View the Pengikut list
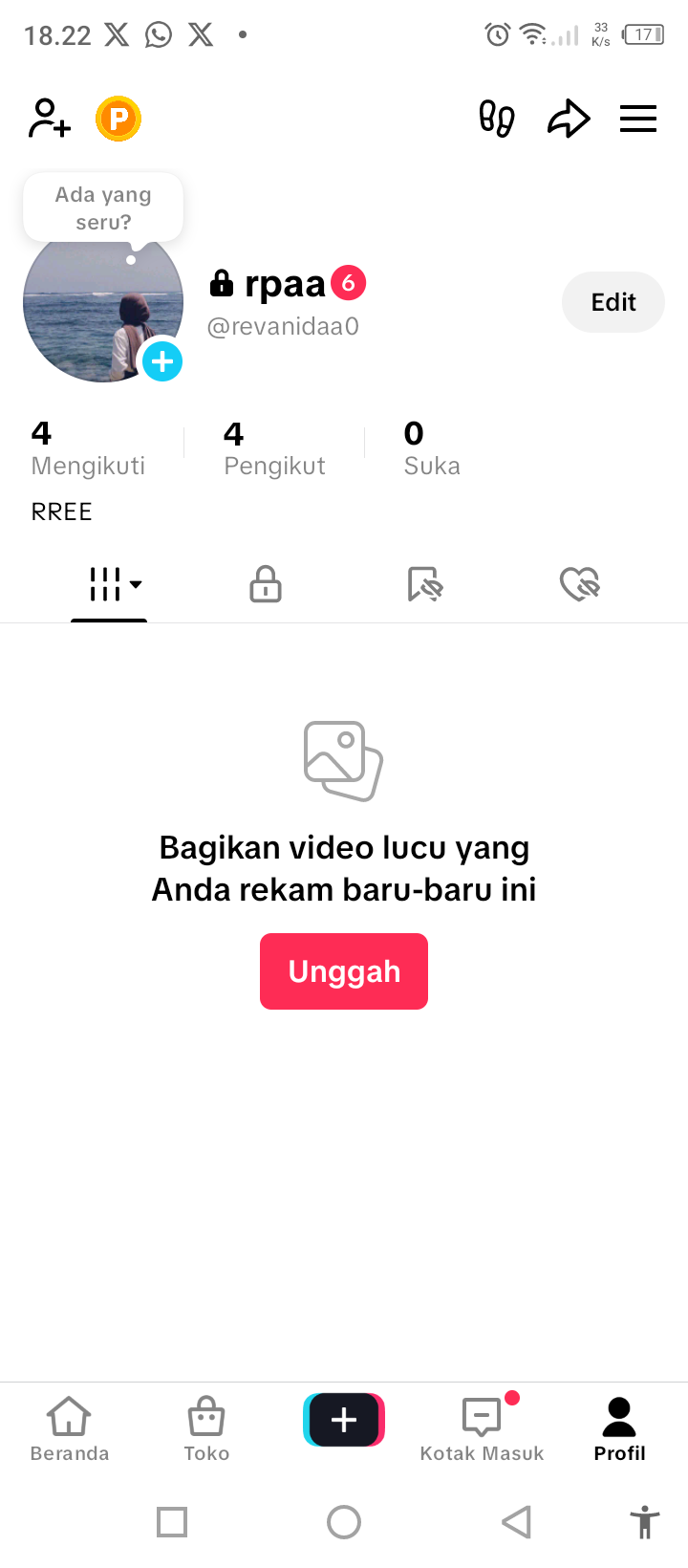688x1568 pixels. 274,448
